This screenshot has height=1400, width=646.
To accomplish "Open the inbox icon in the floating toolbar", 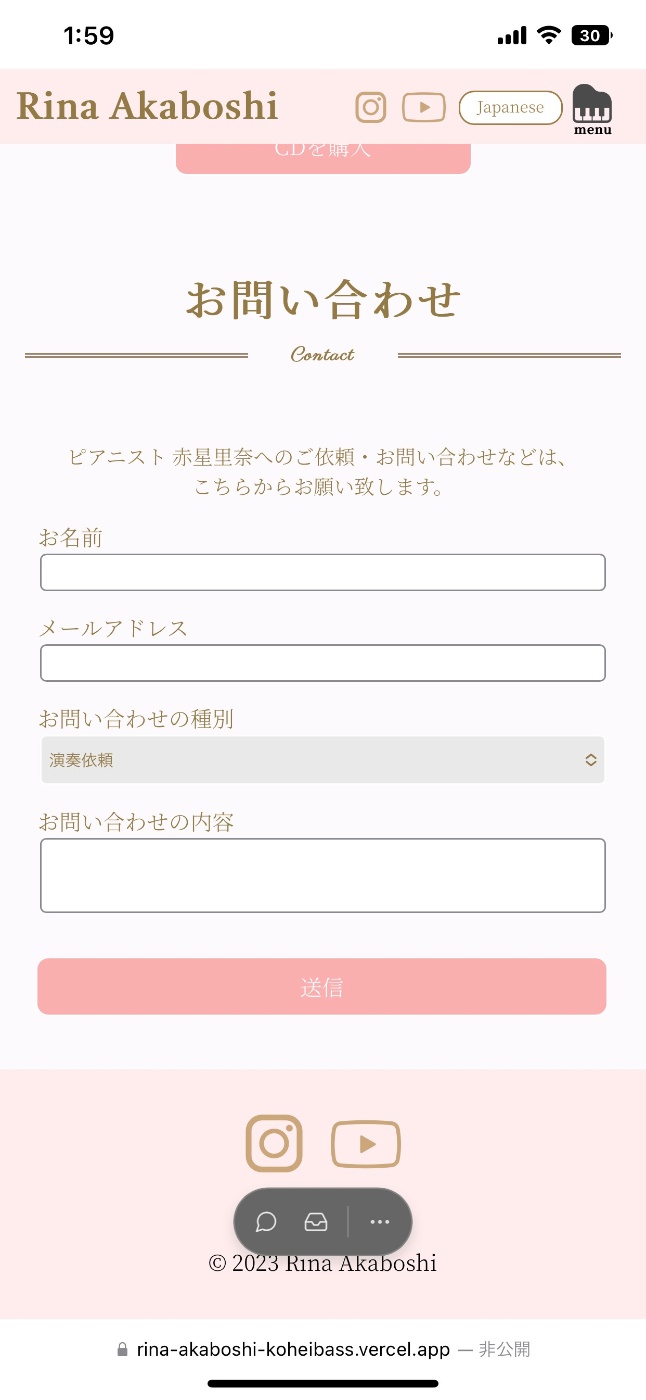I will tap(316, 1222).
